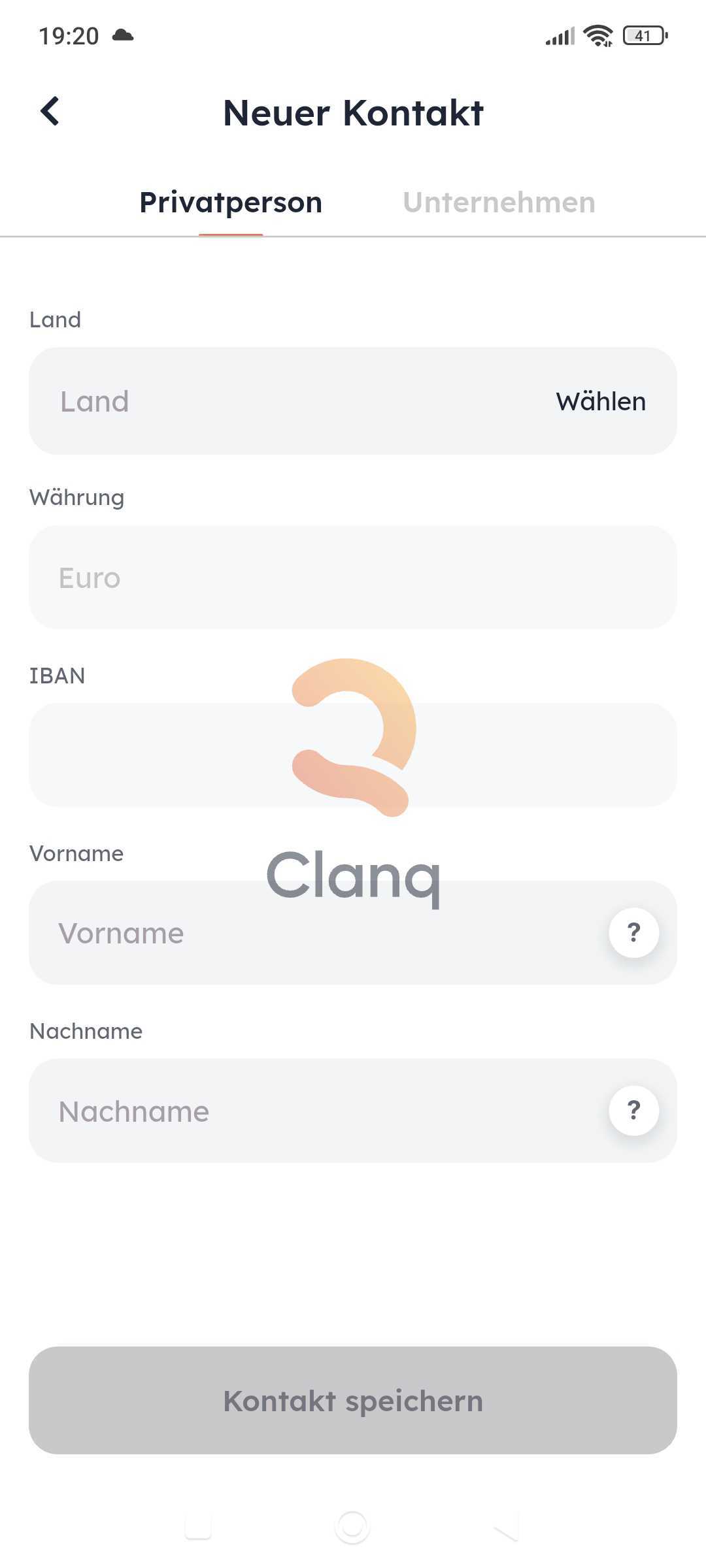Open the Land country picker
This screenshot has width=706, height=1568.
click(353, 401)
